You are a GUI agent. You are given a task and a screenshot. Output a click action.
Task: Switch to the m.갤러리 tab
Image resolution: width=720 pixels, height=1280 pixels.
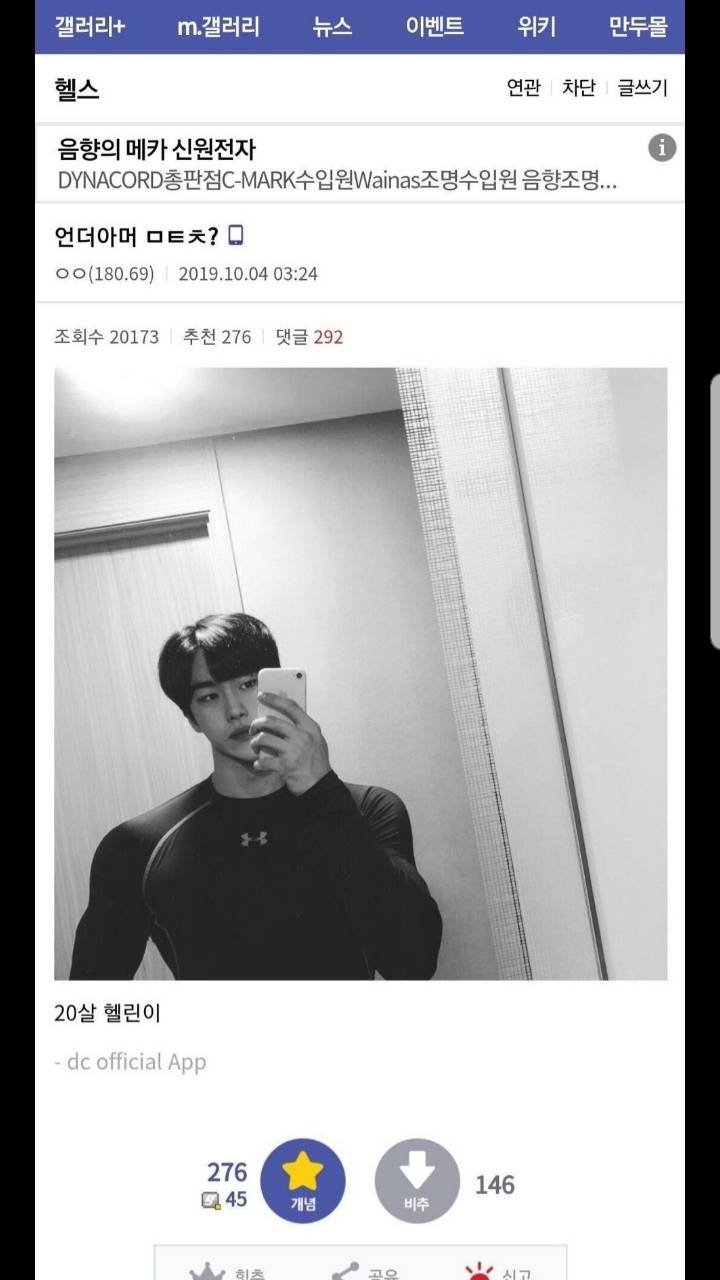218,27
